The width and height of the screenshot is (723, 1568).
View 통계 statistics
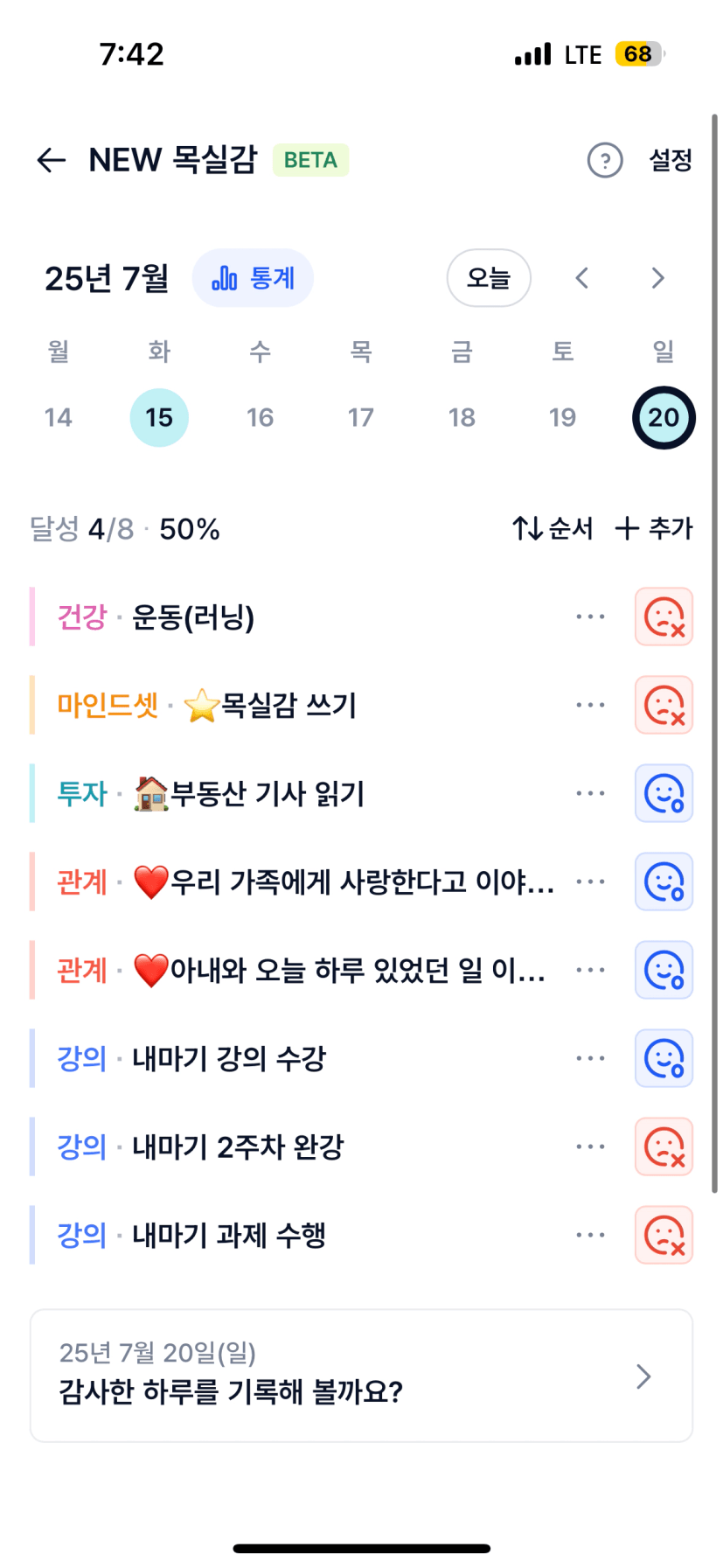coord(253,278)
